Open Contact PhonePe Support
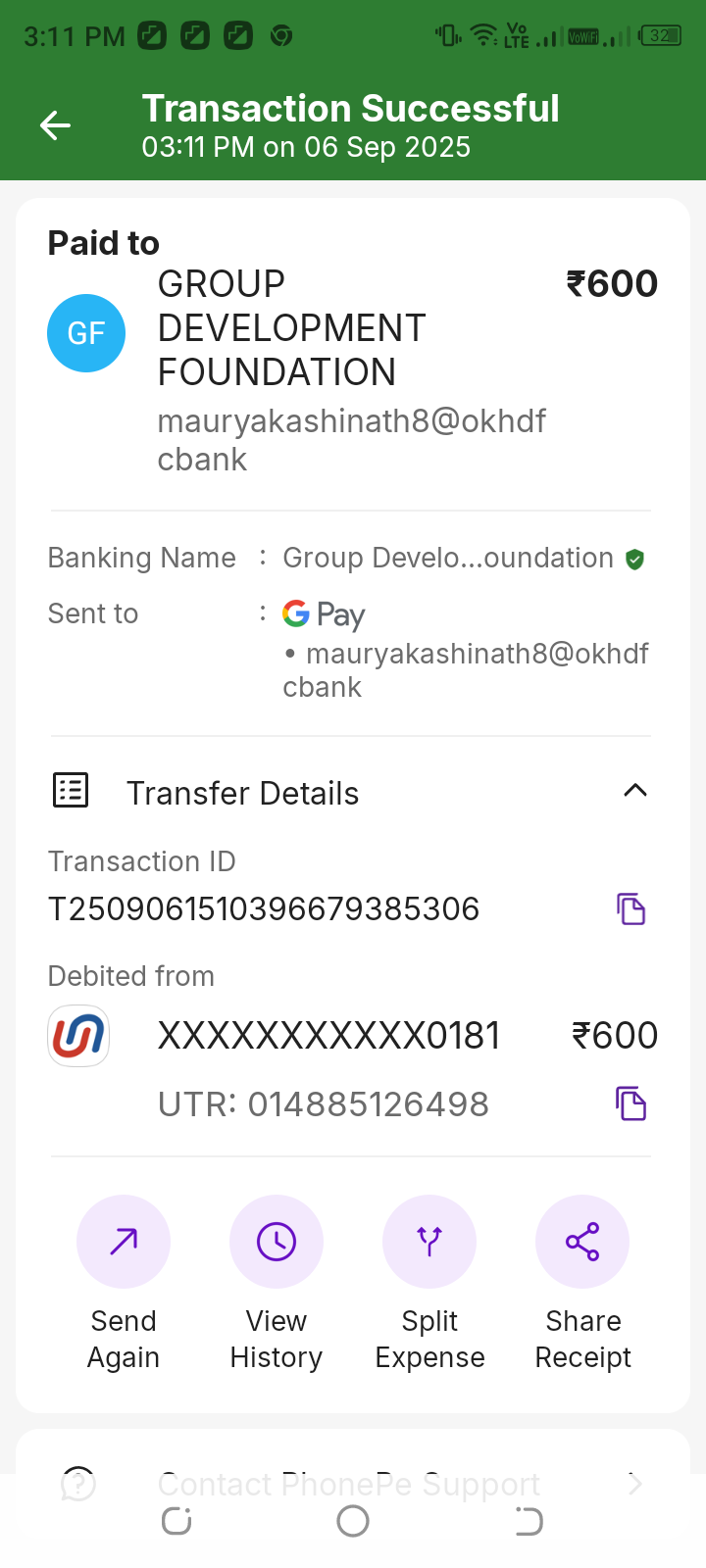 coord(349,1484)
